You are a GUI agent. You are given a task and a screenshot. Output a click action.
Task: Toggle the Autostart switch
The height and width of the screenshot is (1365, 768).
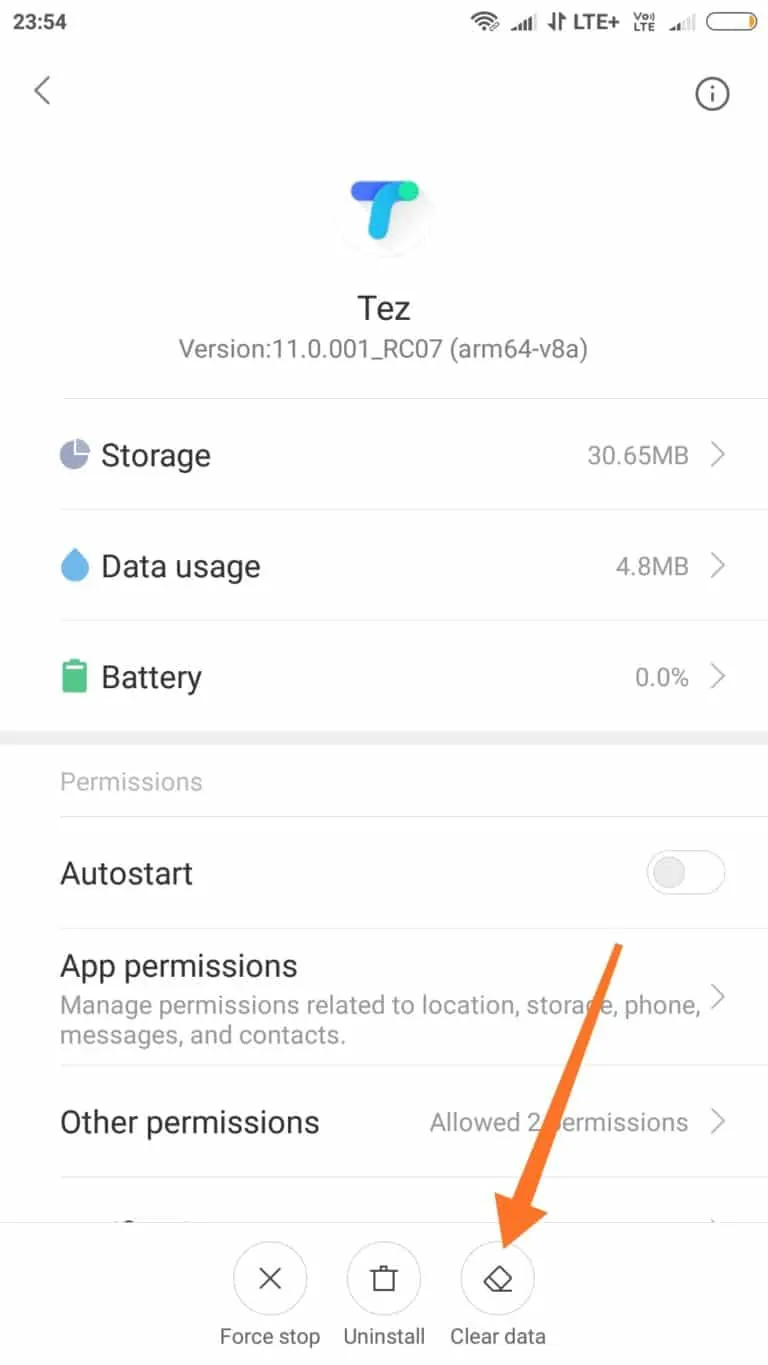[685, 873]
